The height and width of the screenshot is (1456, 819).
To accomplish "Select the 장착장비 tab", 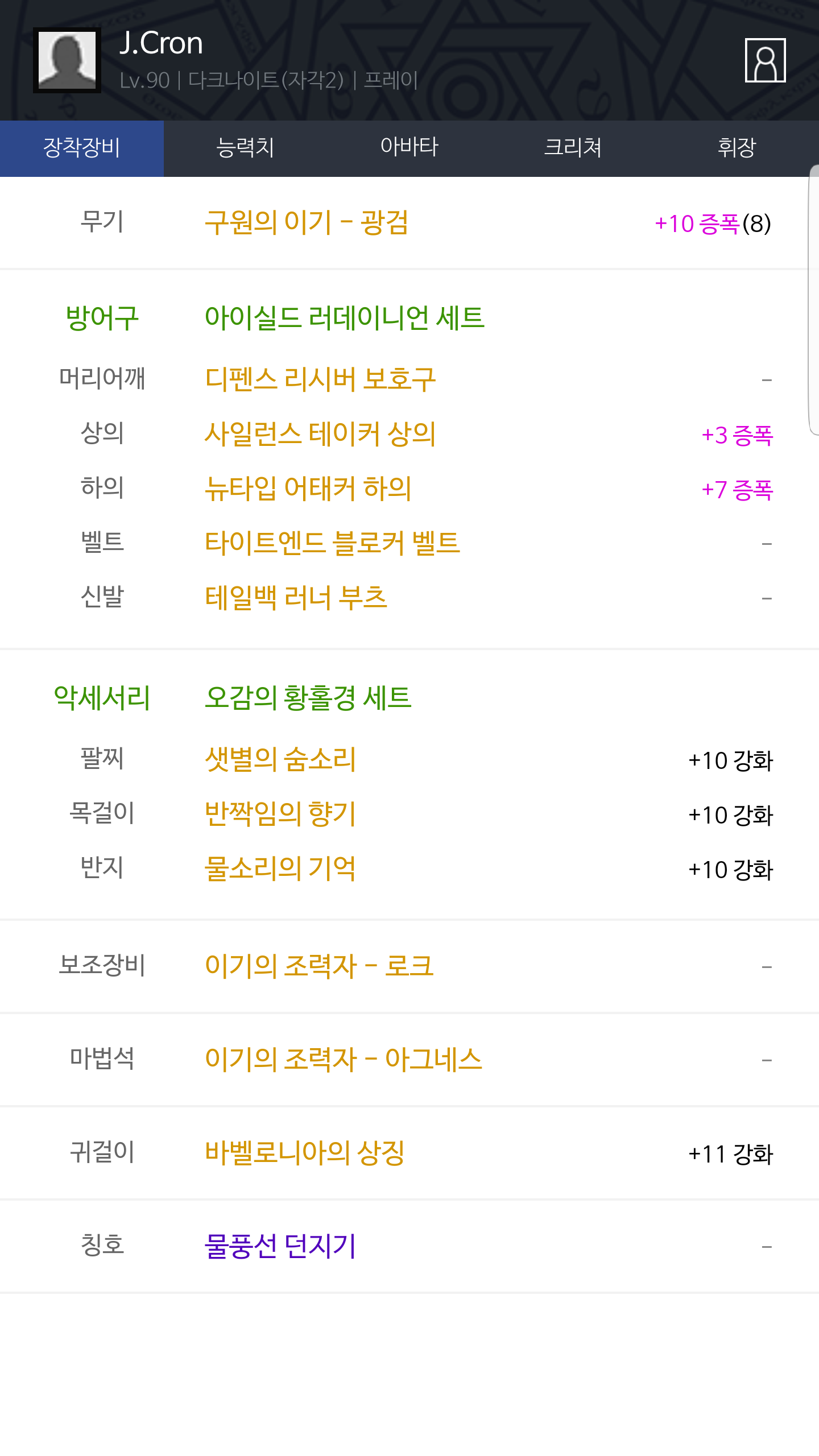I will 82,148.
